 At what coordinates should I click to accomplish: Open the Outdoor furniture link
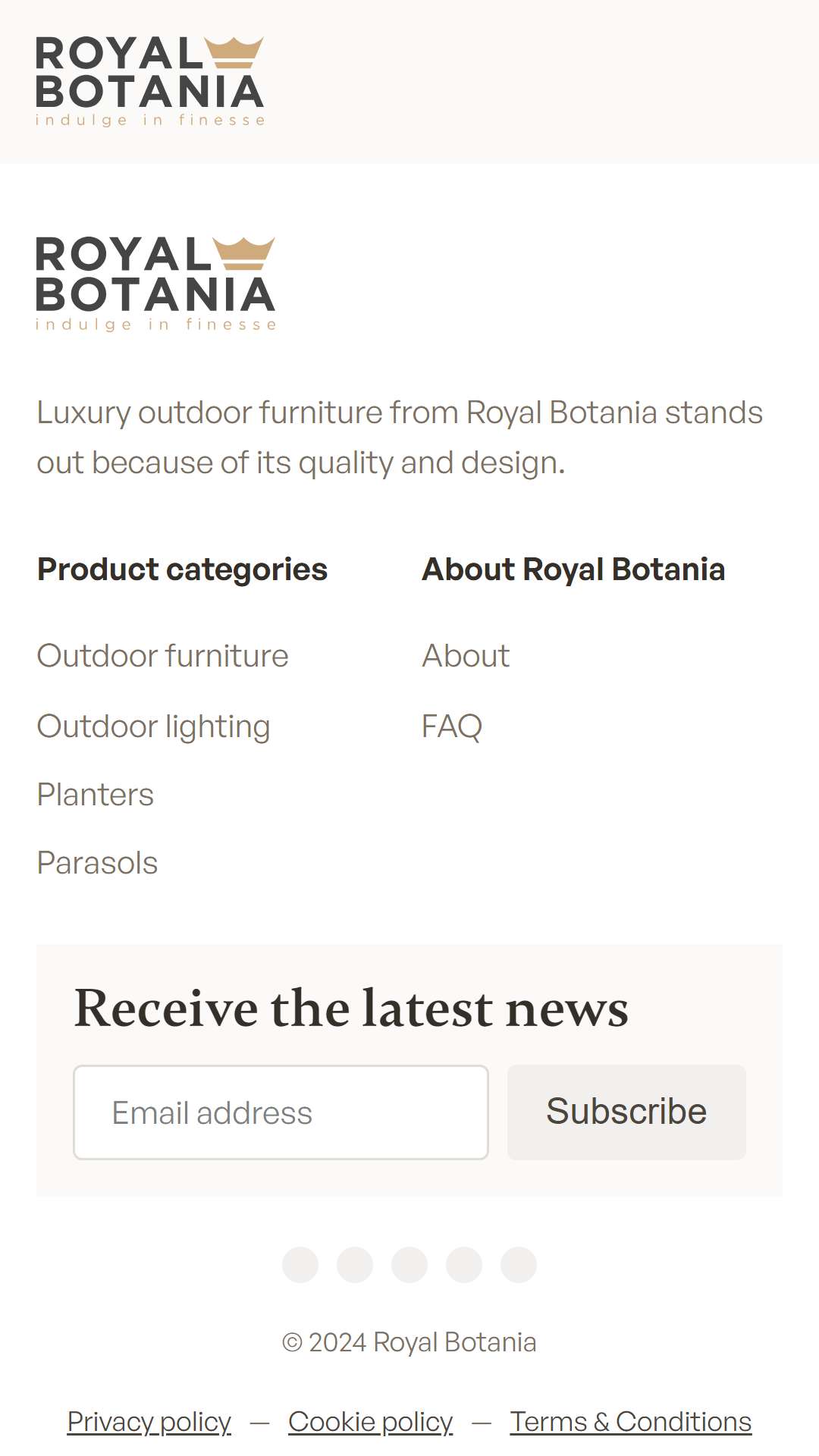tap(162, 656)
